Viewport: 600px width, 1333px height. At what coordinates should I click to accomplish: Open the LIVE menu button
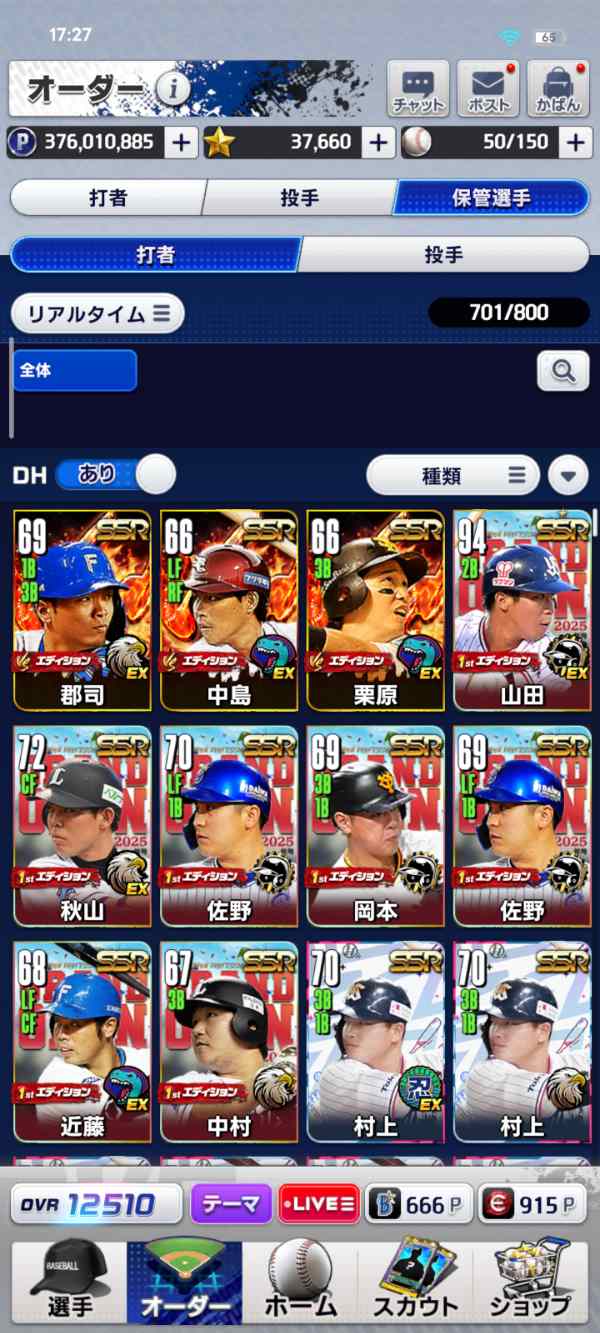click(x=319, y=1204)
